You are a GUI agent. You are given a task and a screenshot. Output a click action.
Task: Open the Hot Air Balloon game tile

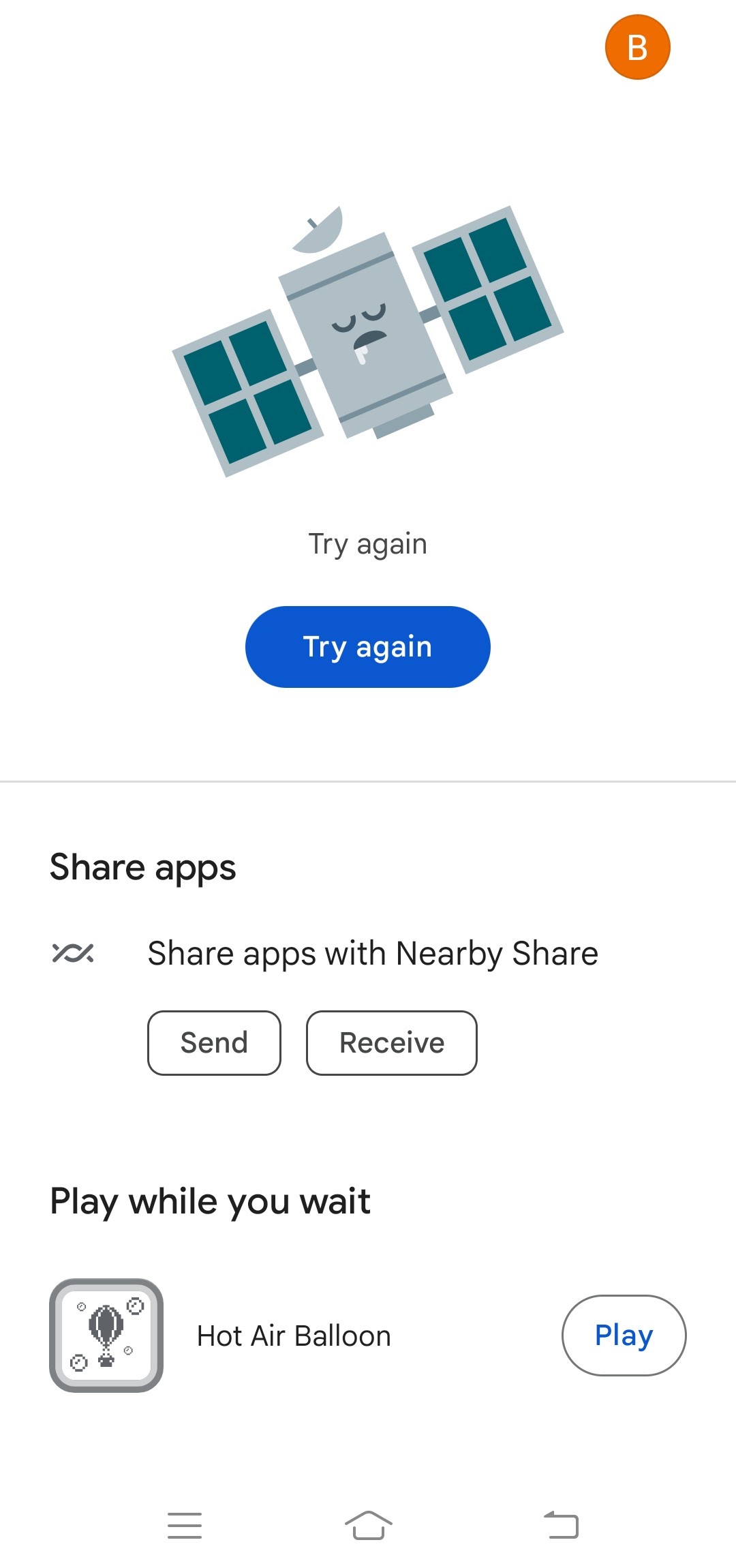pyautogui.click(x=106, y=1335)
